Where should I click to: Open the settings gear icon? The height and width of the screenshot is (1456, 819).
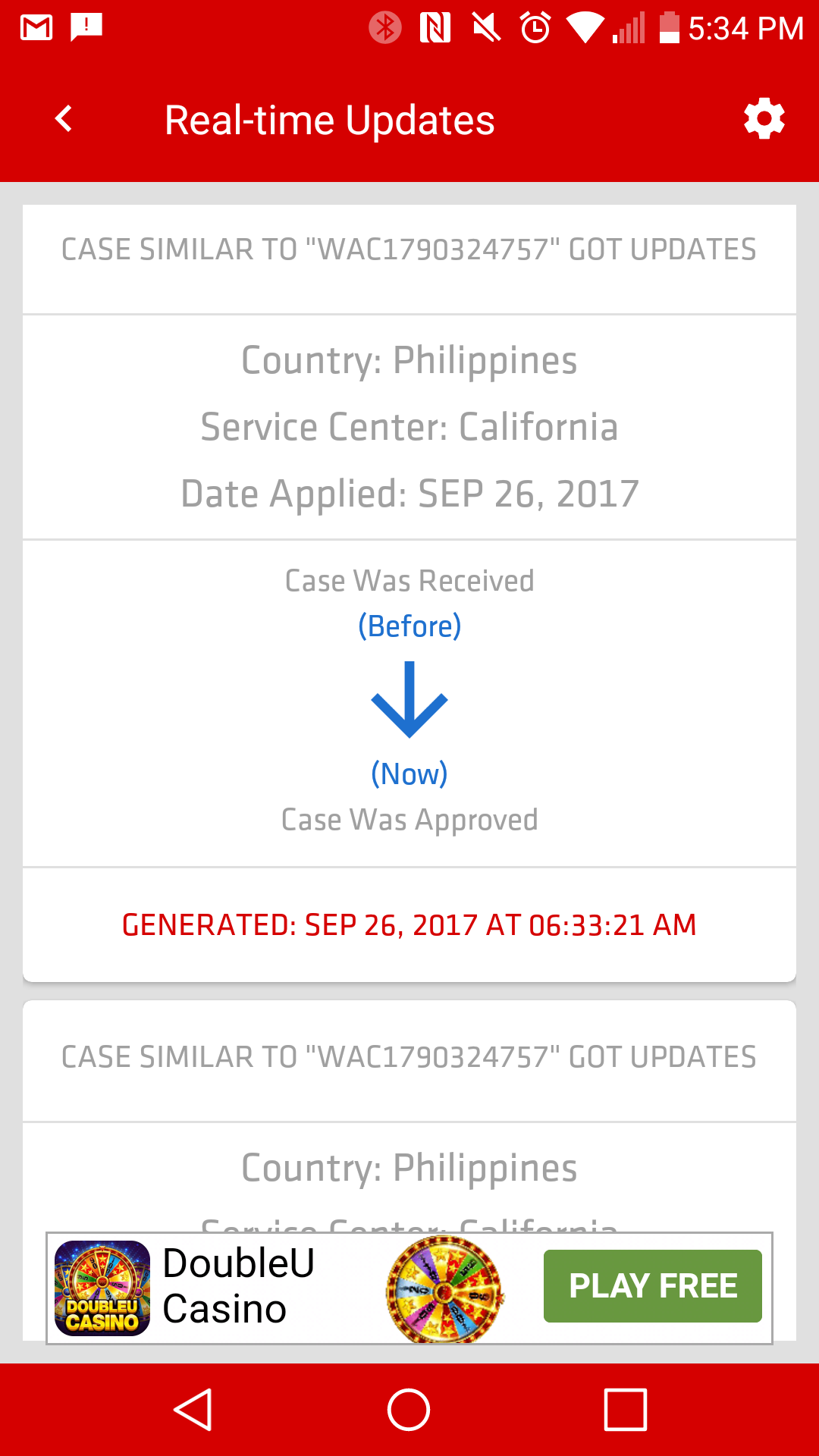coord(764,118)
